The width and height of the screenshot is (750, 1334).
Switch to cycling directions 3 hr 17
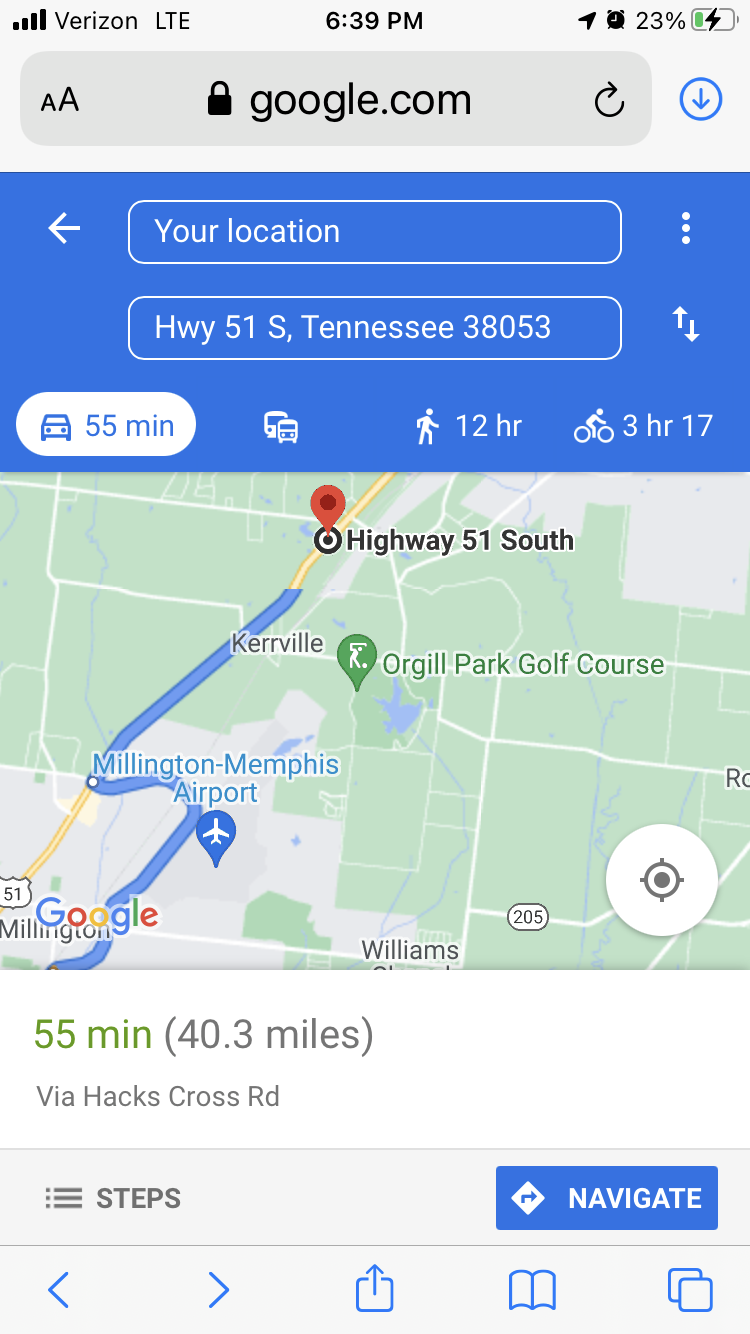643,427
